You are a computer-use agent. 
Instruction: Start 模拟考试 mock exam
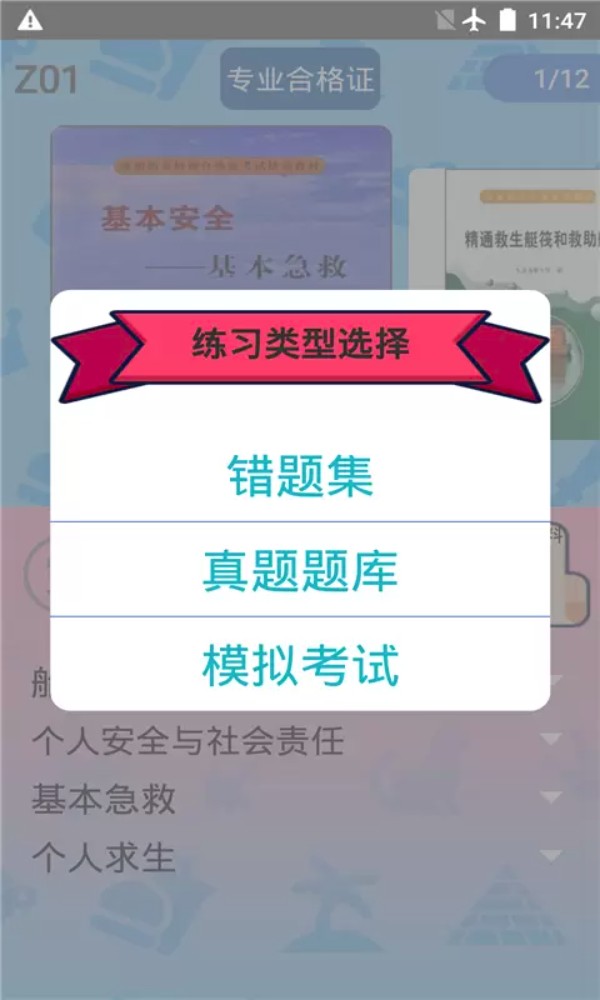300,665
